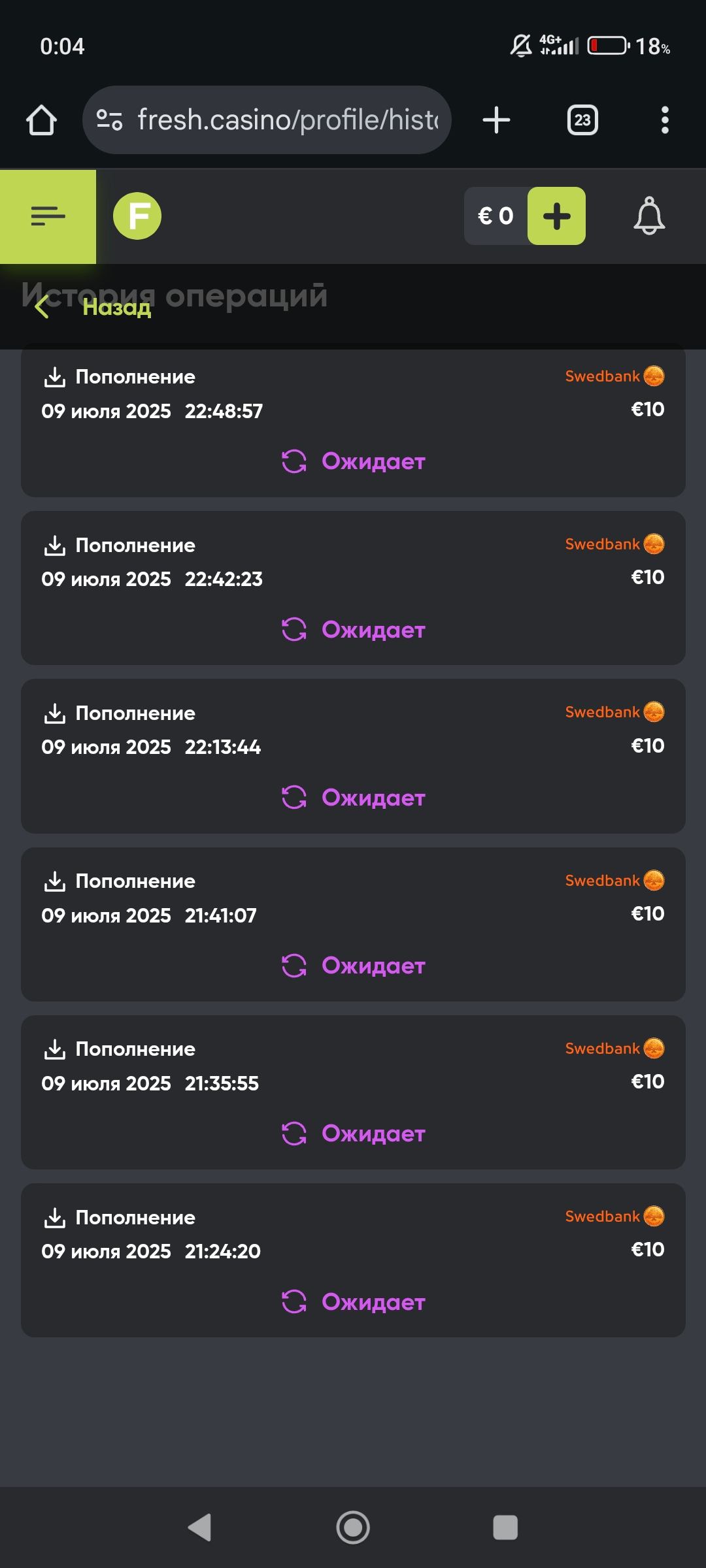Open the deposit made at 22:42:23

click(353, 588)
